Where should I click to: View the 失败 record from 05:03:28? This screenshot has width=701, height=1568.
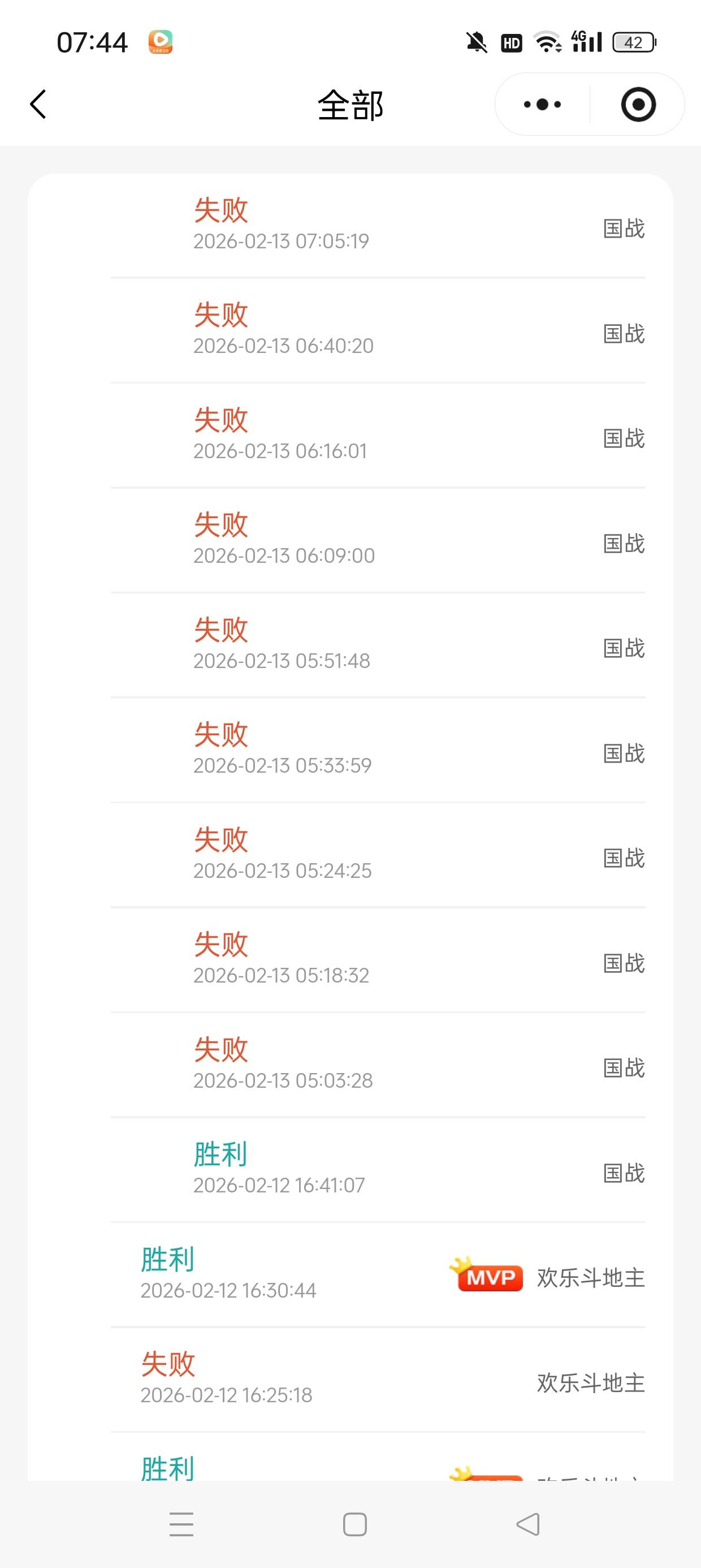coord(377,1065)
